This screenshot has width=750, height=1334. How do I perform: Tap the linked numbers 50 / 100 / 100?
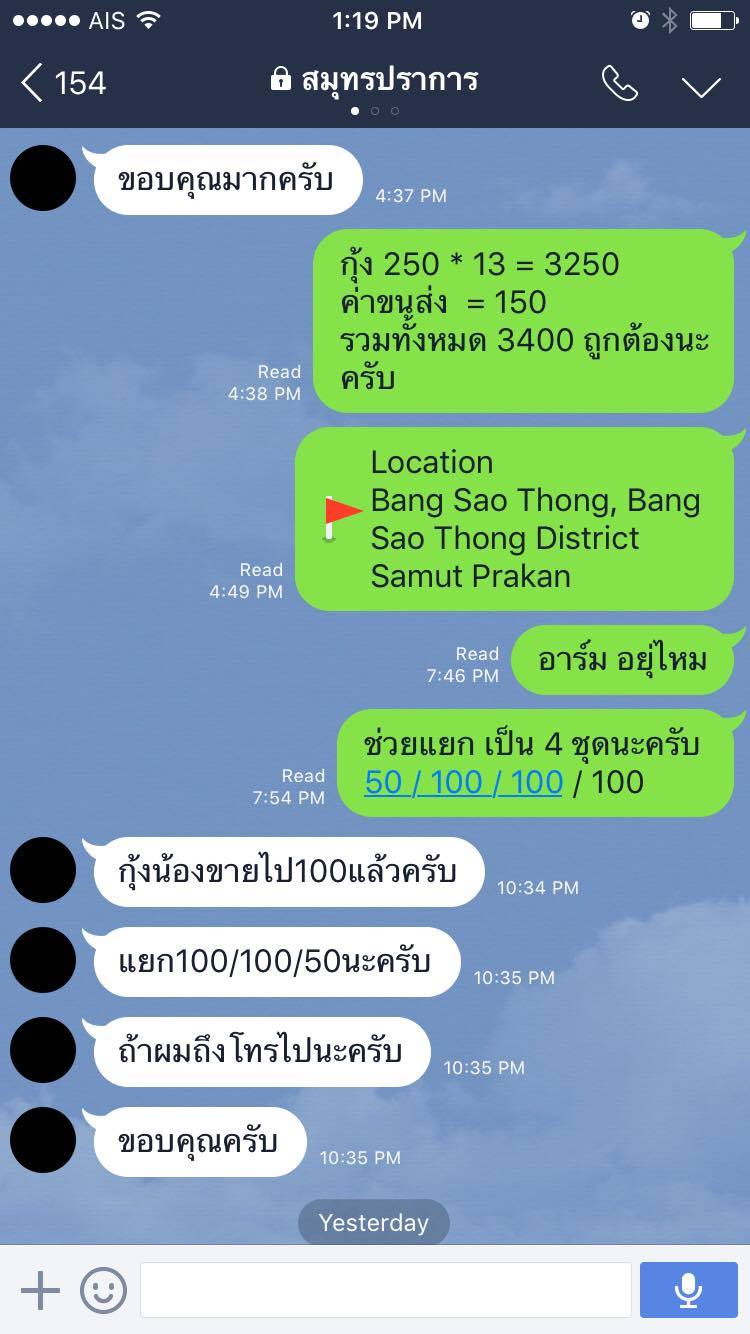tap(463, 782)
